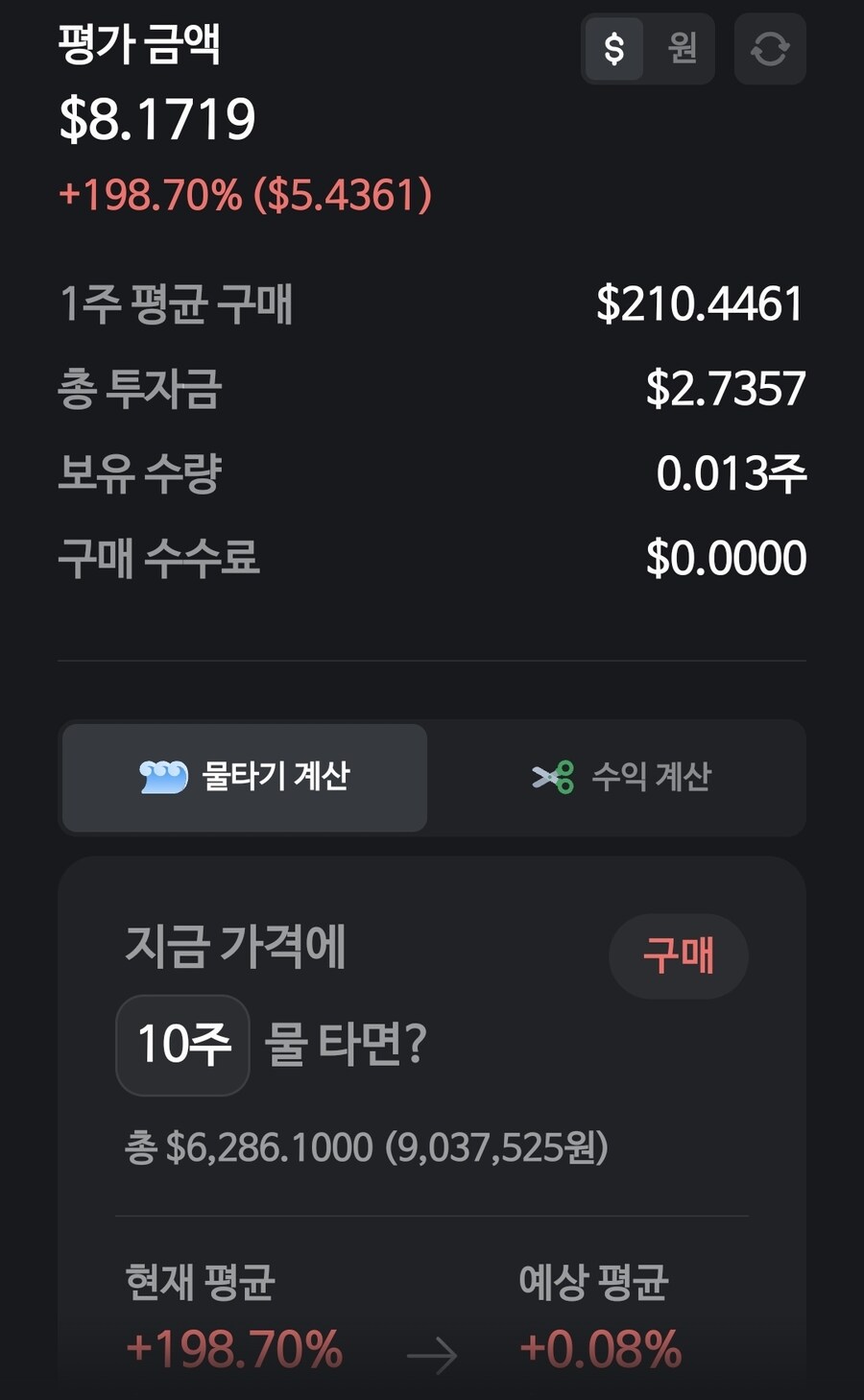Tap the 구매 button
The width and height of the screenshot is (864, 1400).
(679, 955)
